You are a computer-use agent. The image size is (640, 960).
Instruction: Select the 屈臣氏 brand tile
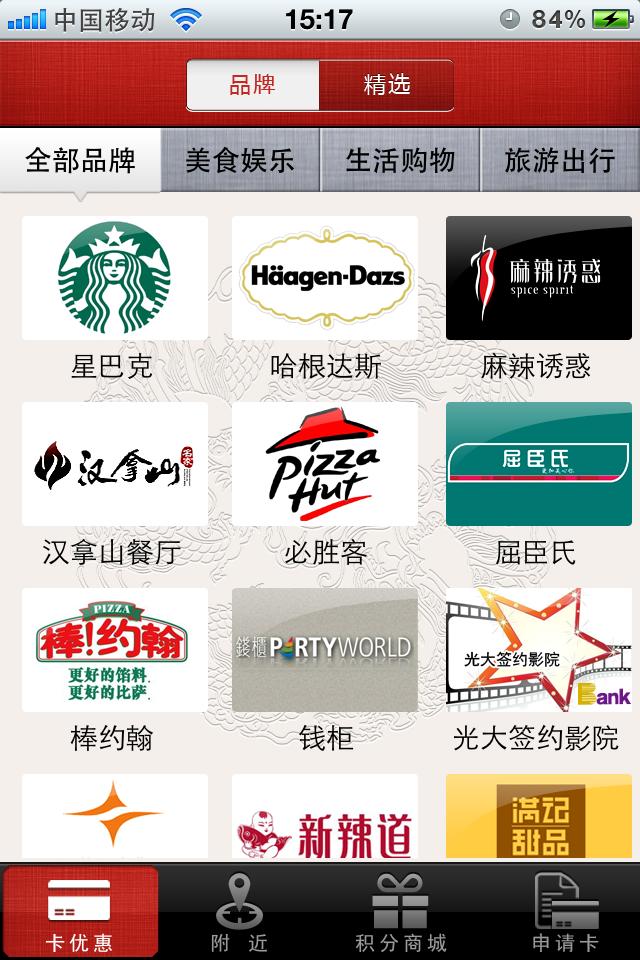pos(538,464)
